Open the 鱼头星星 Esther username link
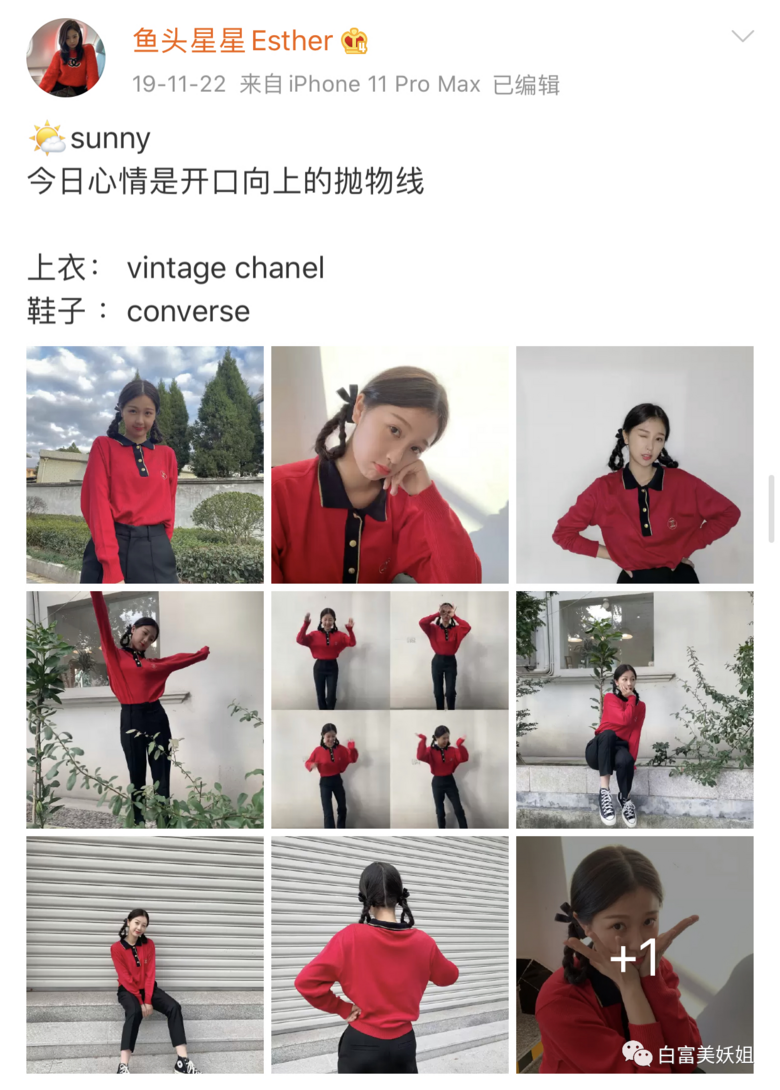Screen dimensions: 780x1090 click(x=232, y=41)
